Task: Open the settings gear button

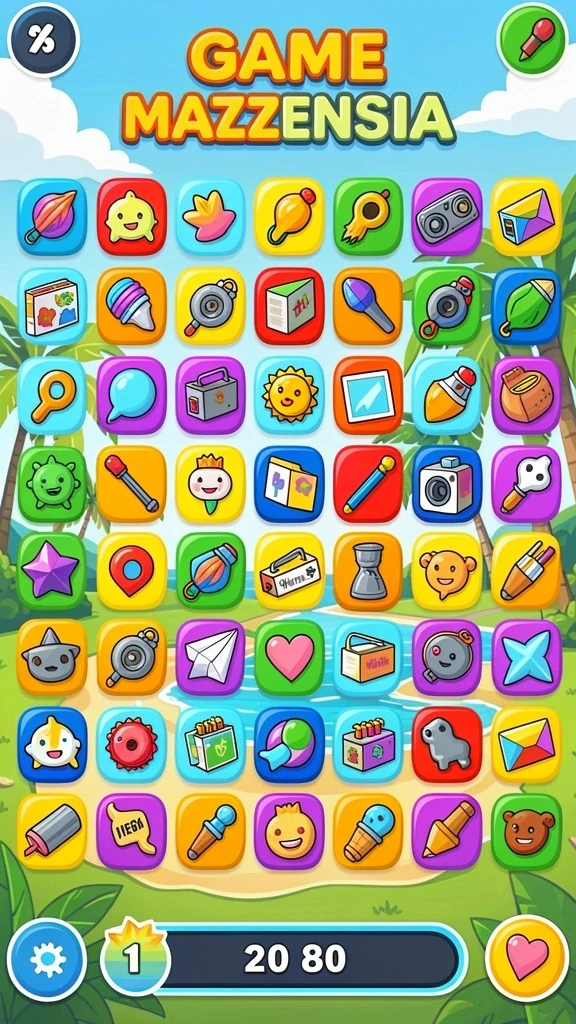Action: [x=47, y=959]
